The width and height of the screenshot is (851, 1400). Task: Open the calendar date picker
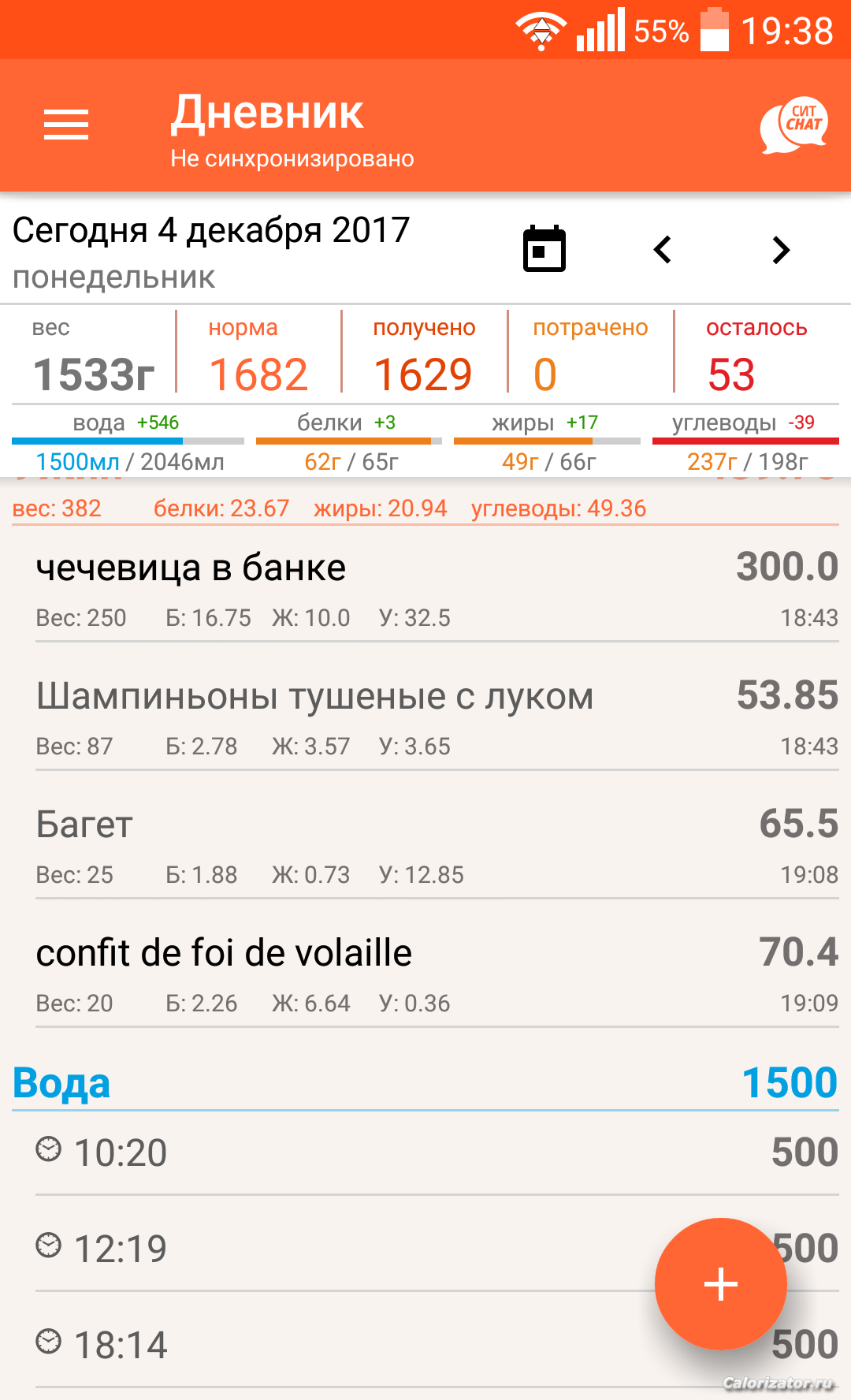(x=544, y=249)
